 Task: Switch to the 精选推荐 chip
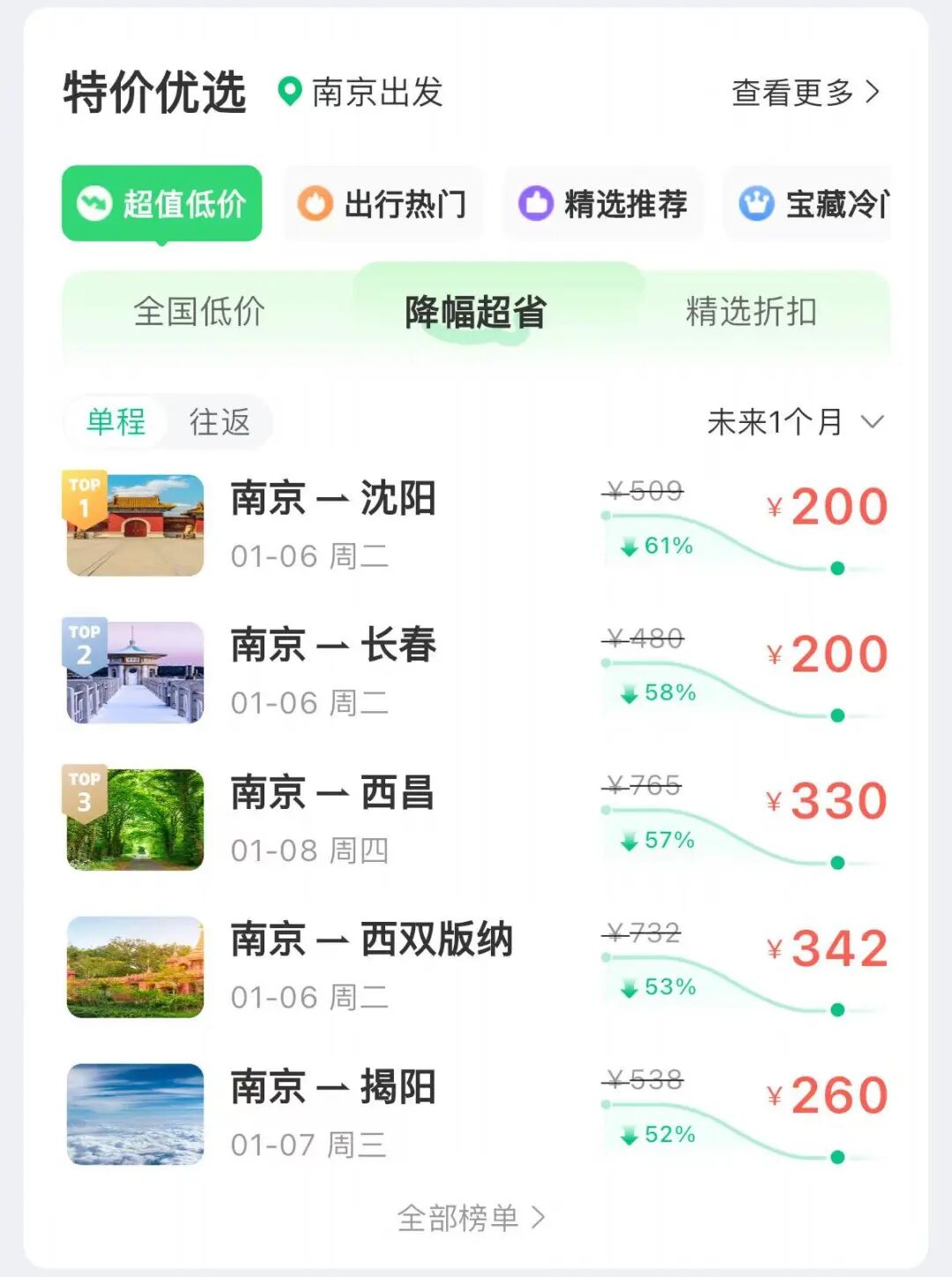click(x=604, y=204)
